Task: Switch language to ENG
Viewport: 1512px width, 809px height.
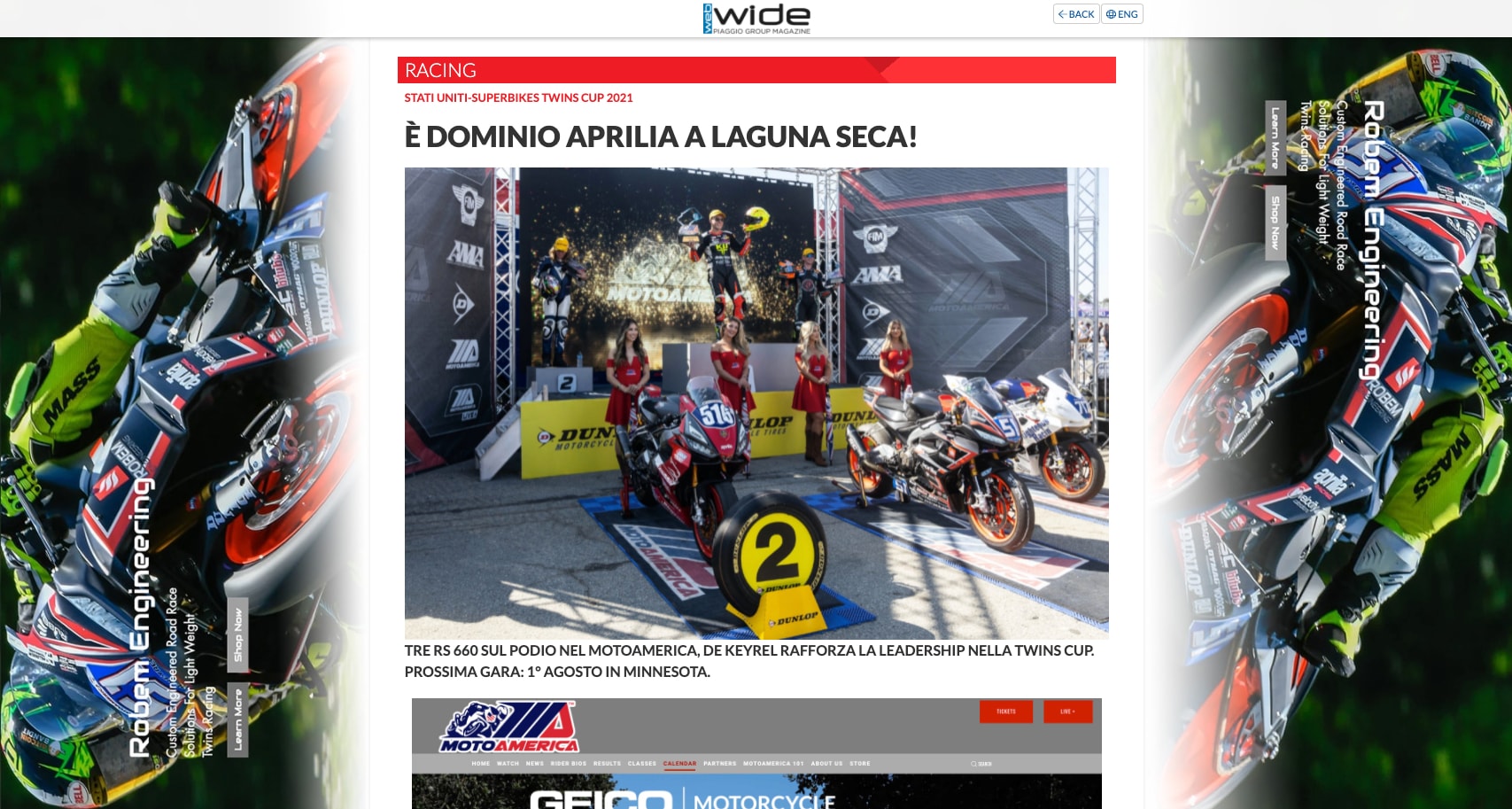Action: [1121, 14]
